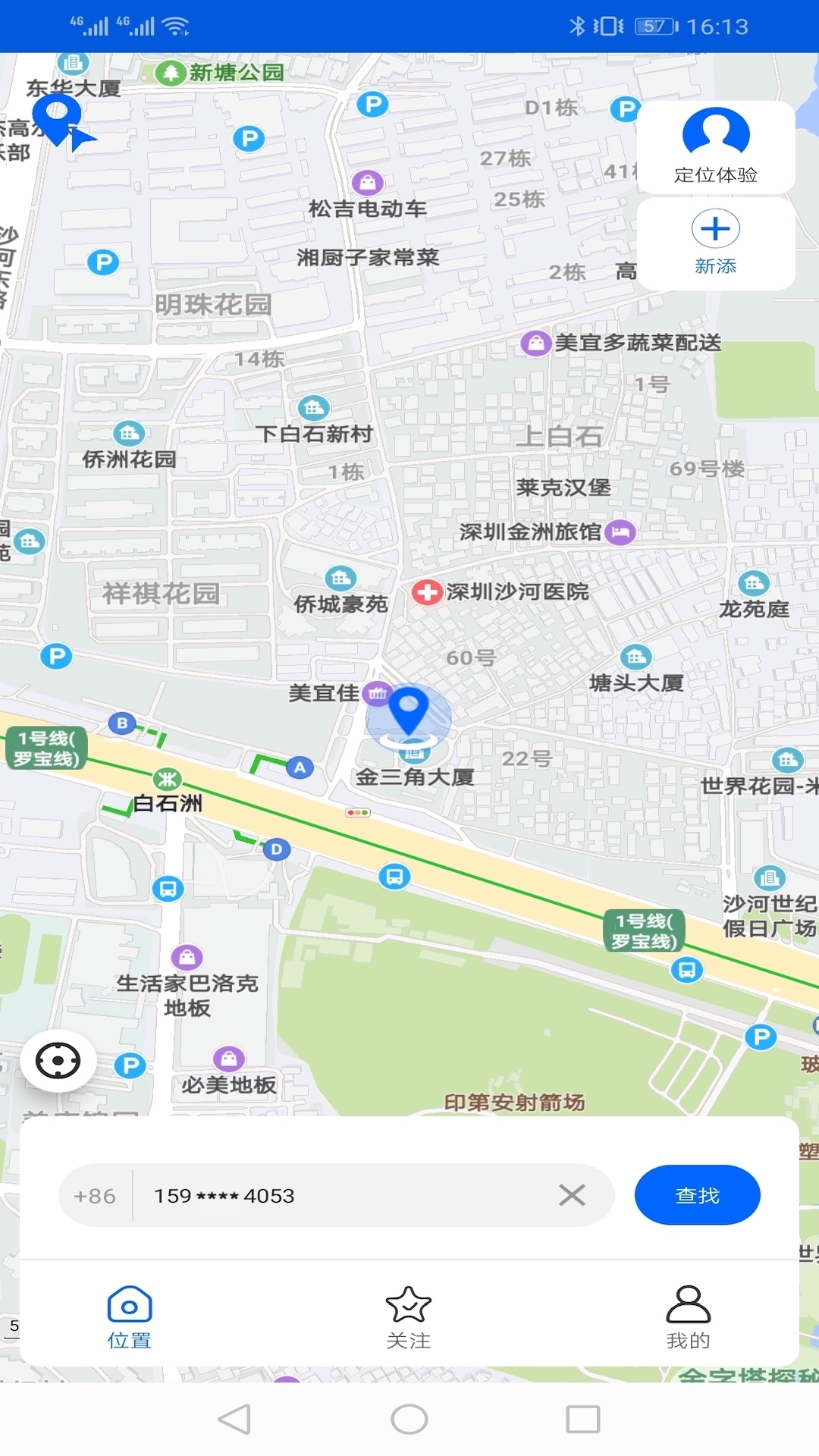
Task: Select the bus stop icon below 深南大道
Action: [396, 878]
